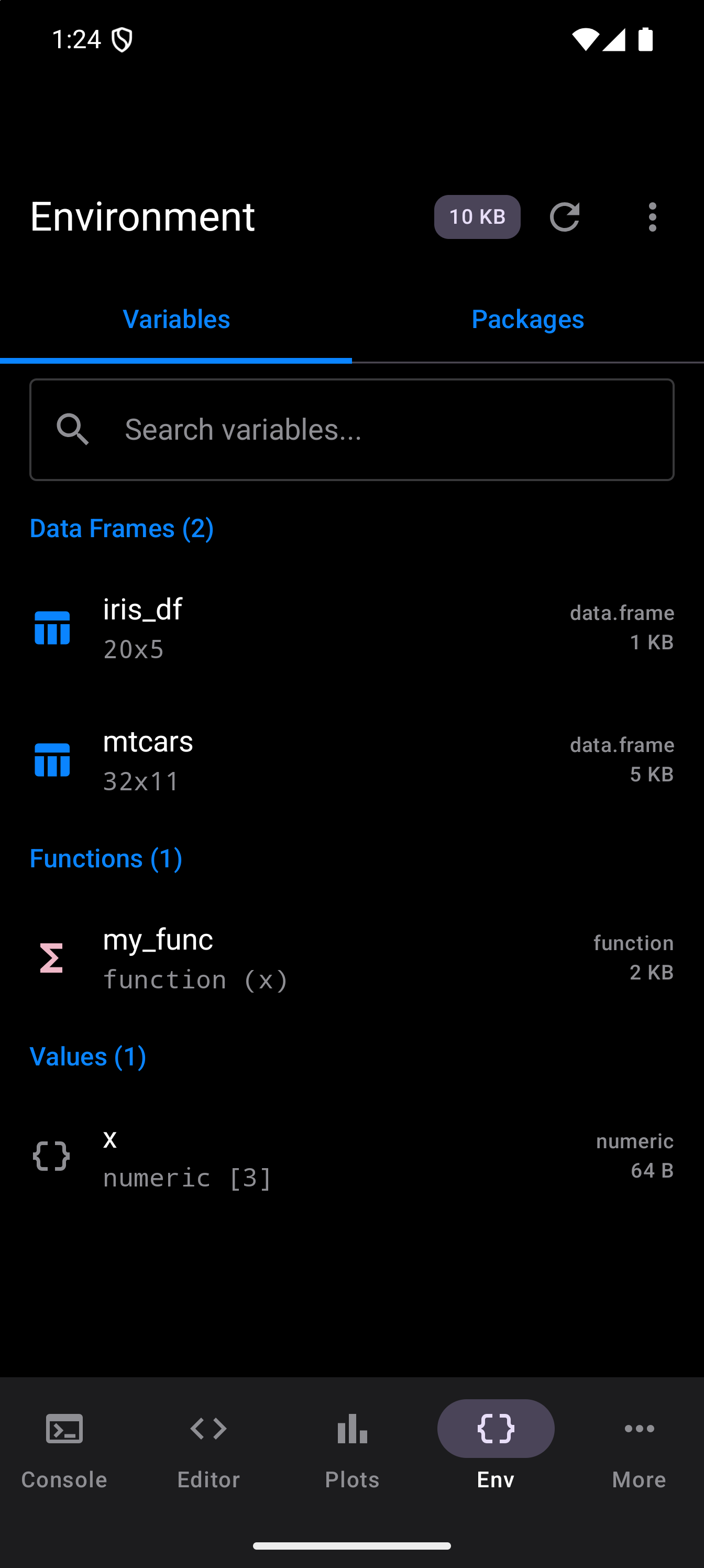Tap the my_func sigma function icon
Image resolution: width=704 pixels, height=1568 pixels.
(x=51, y=957)
